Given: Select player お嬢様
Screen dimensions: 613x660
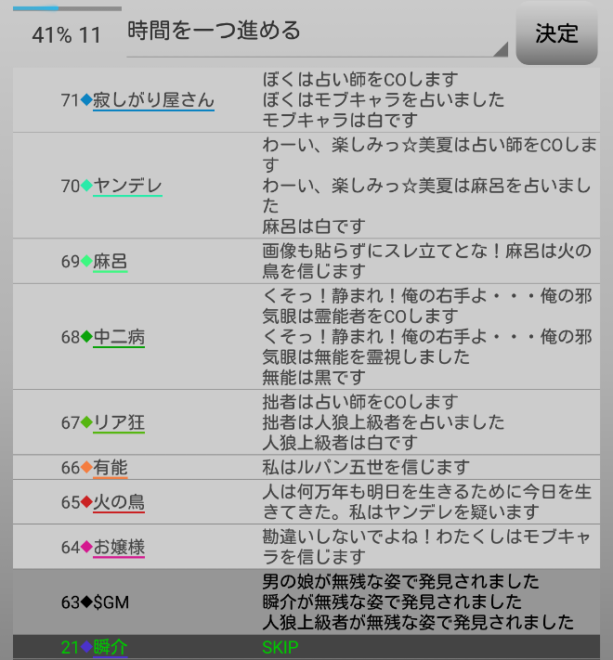Looking at the screenshot, I should 119,546.
